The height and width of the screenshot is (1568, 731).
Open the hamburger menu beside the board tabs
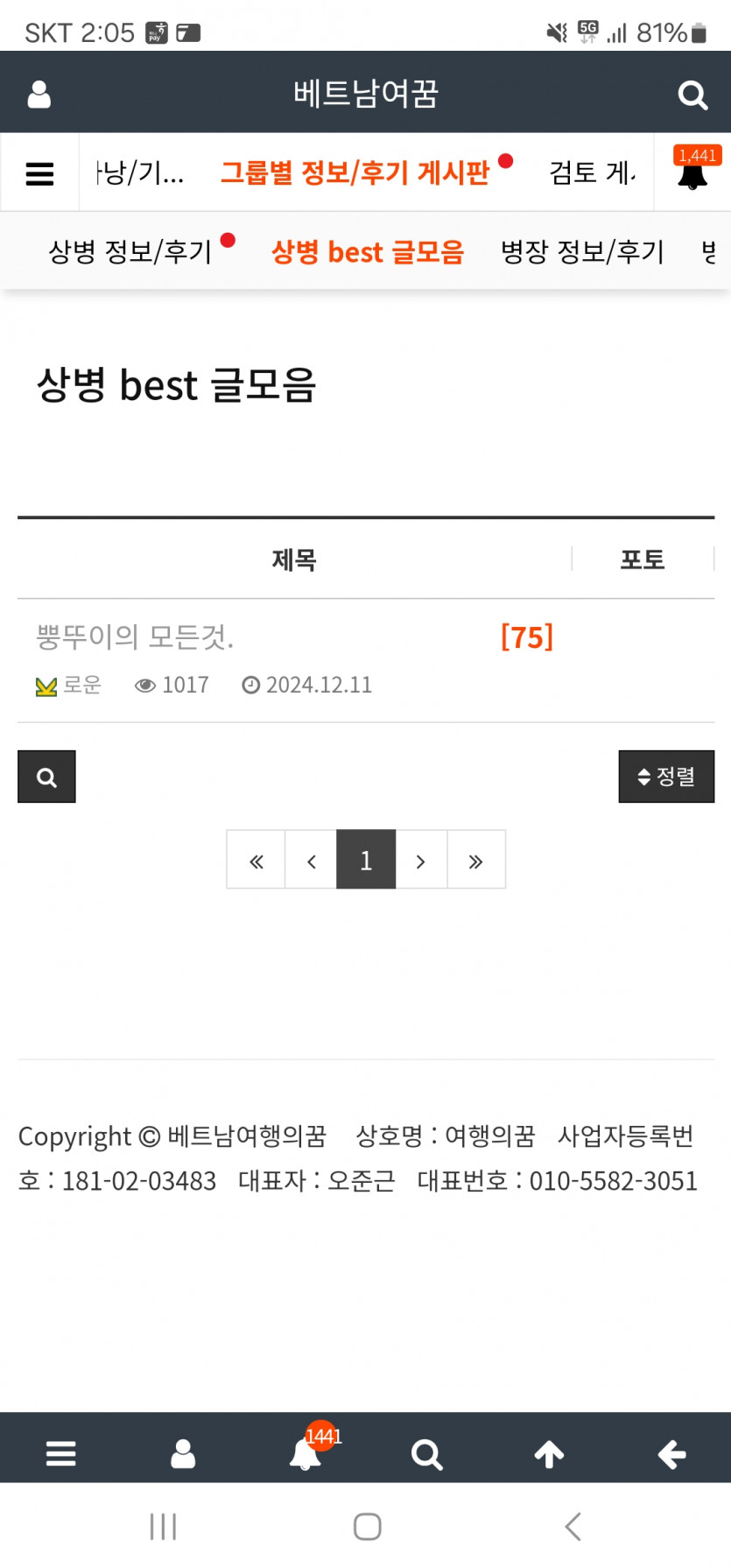pos(39,173)
